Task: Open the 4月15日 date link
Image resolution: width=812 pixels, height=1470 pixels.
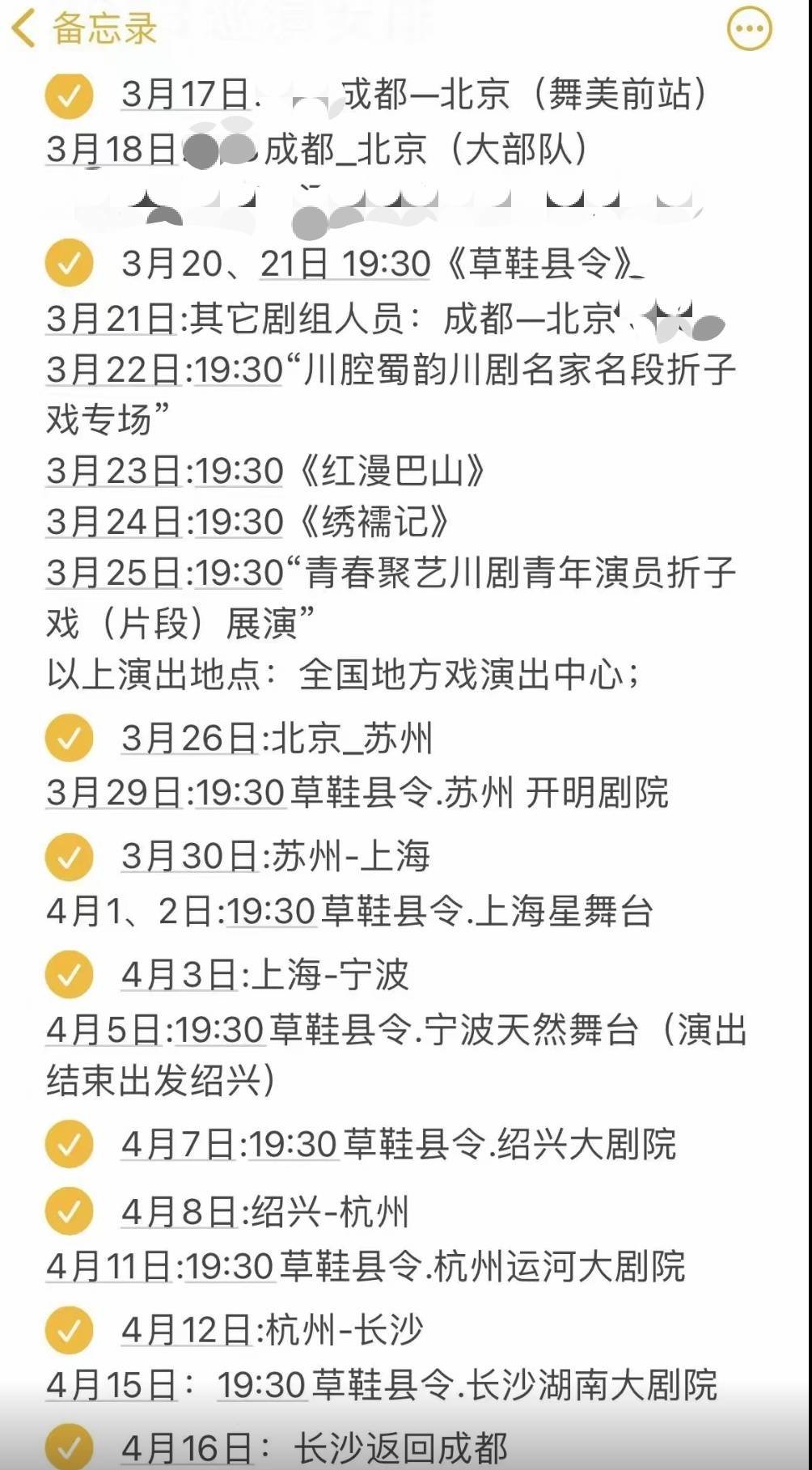Action: (x=112, y=1386)
